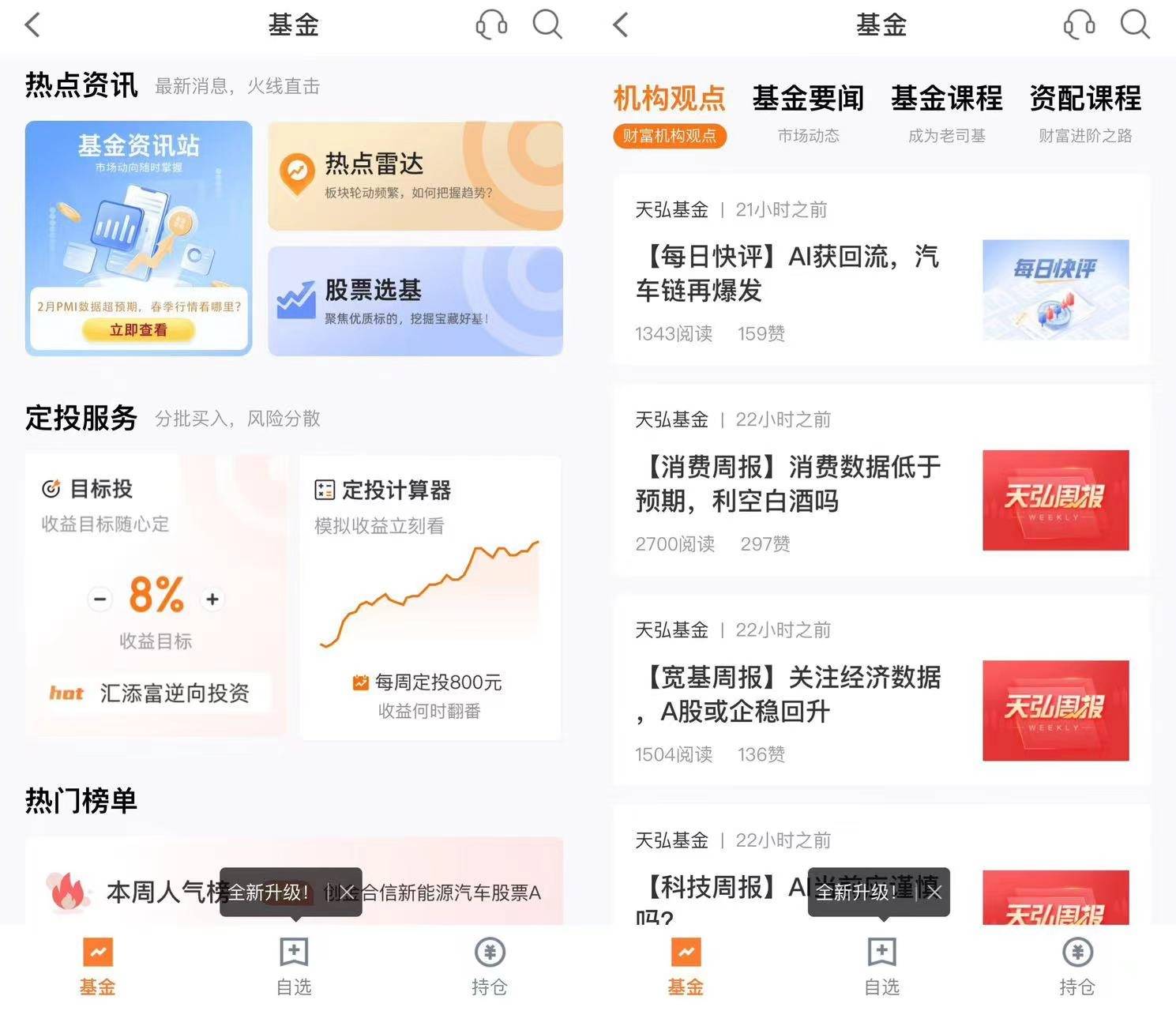Tap 立即查看 on 基金资讯站 banner
The height and width of the screenshot is (1011, 1176).
(x=138, y=330)
